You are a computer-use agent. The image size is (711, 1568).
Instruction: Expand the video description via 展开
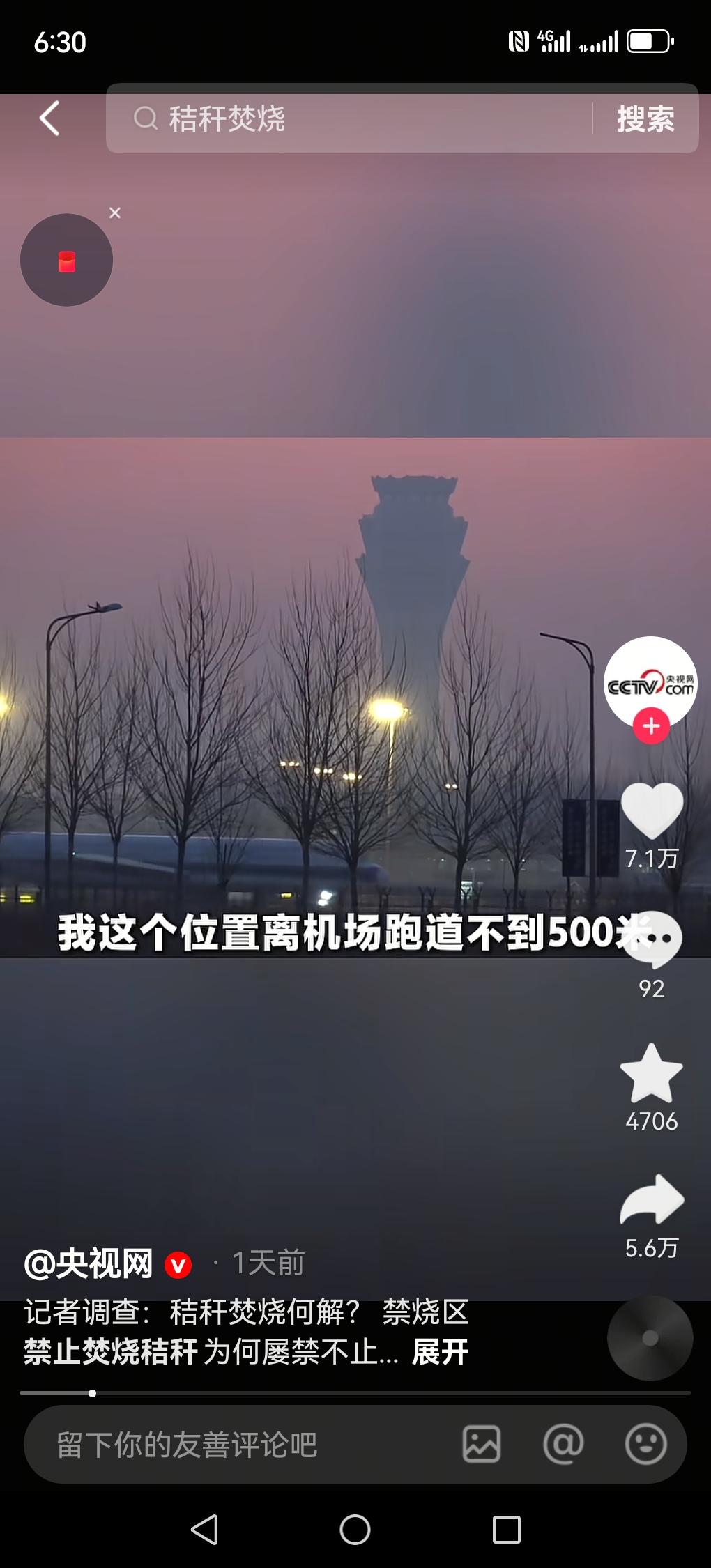(x=438, y=1351)
